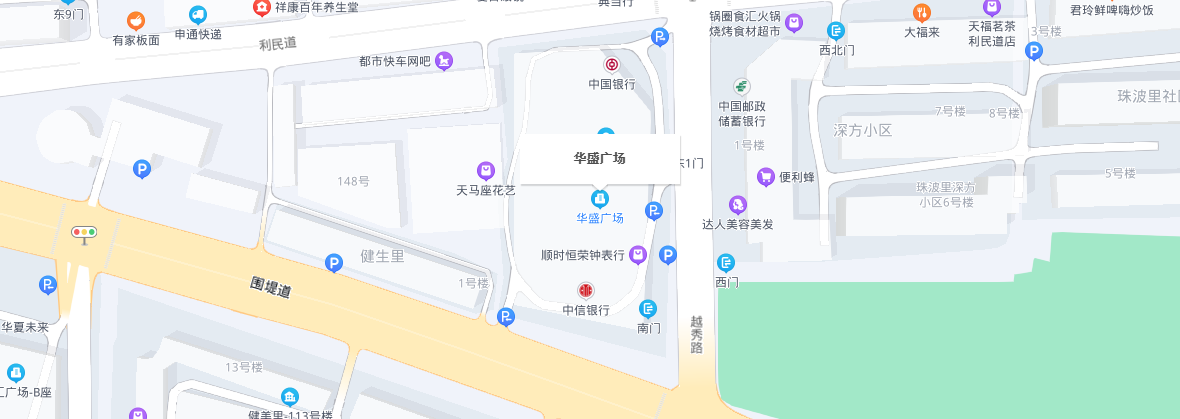Select the 天马座花艺 shop marker
1180x419 pixels.
[x=485, y=170]
